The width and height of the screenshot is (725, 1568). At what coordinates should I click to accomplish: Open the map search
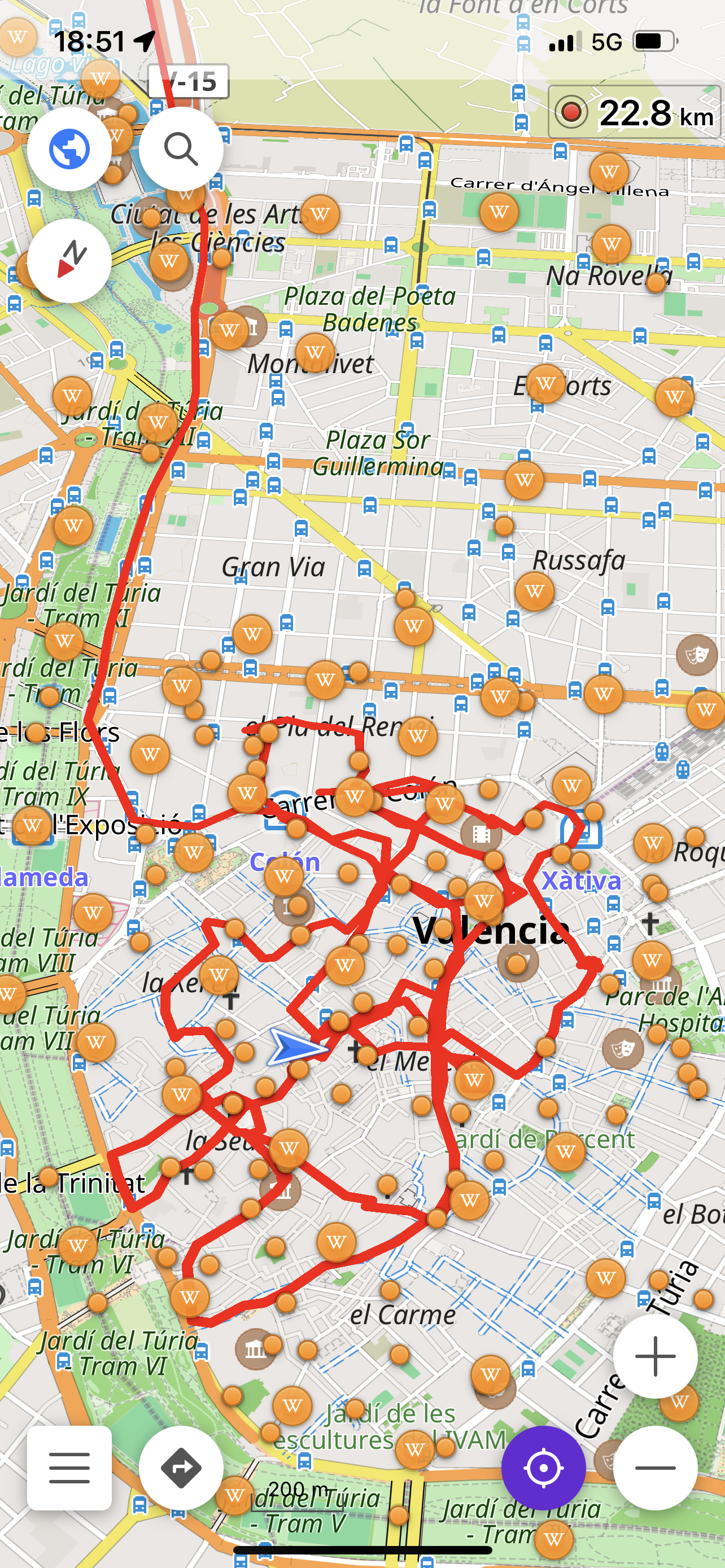181,149
